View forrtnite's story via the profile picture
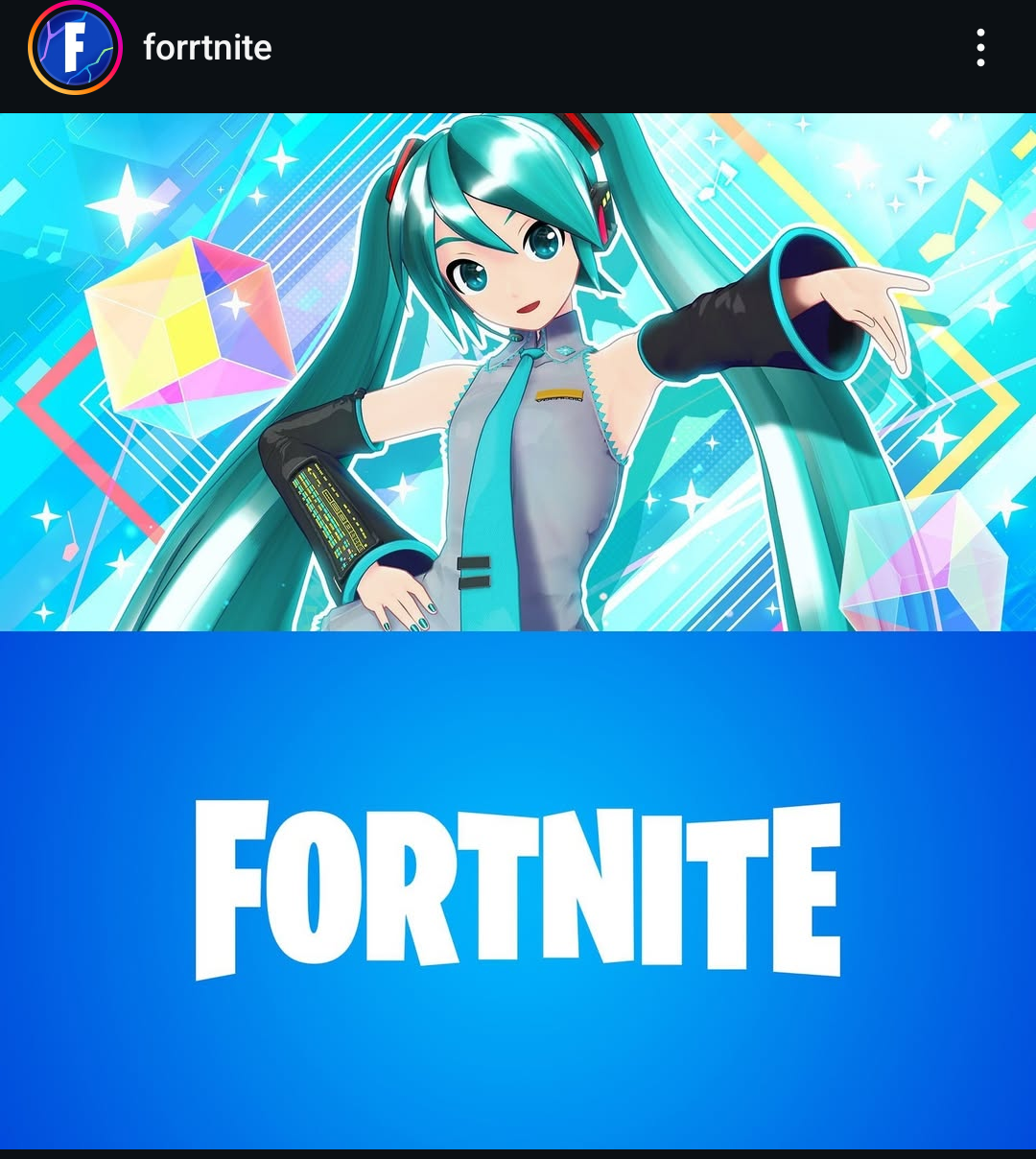This screenshot has width=1036, height=1159. (75, 48)
